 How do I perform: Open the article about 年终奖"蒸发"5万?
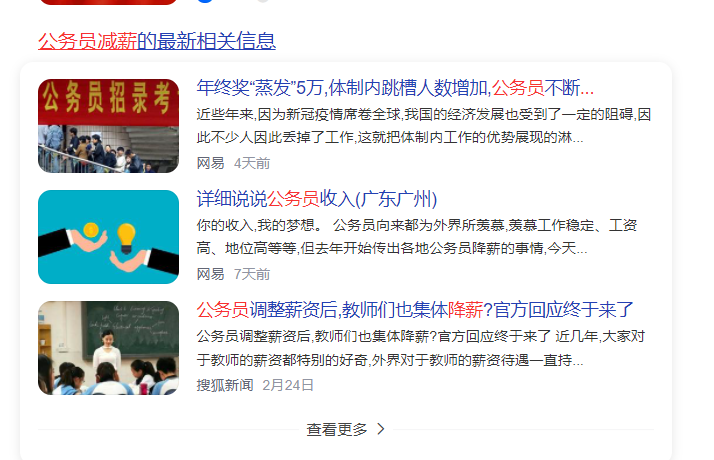[x=395, y=87]
